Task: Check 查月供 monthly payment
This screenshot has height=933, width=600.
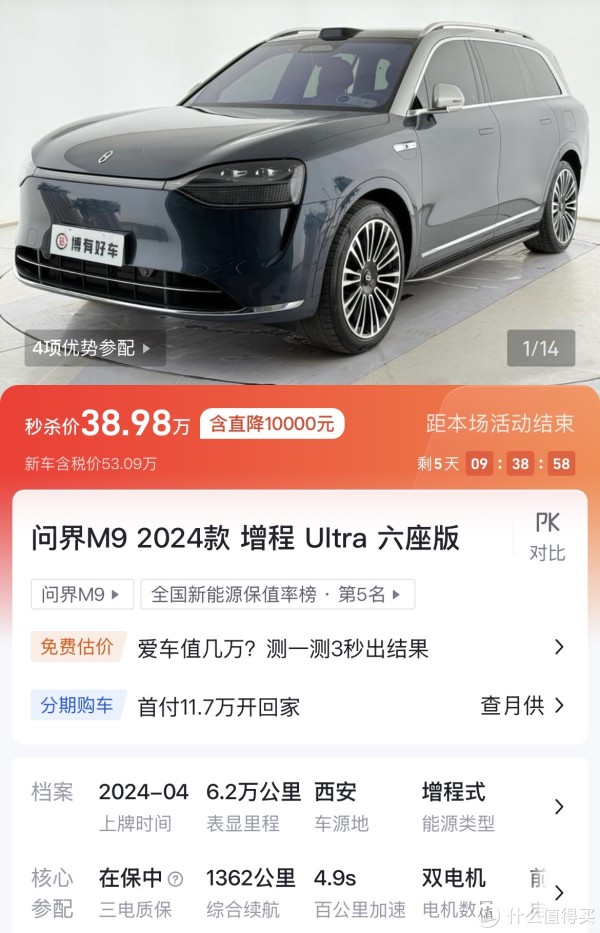Action: 522,706
